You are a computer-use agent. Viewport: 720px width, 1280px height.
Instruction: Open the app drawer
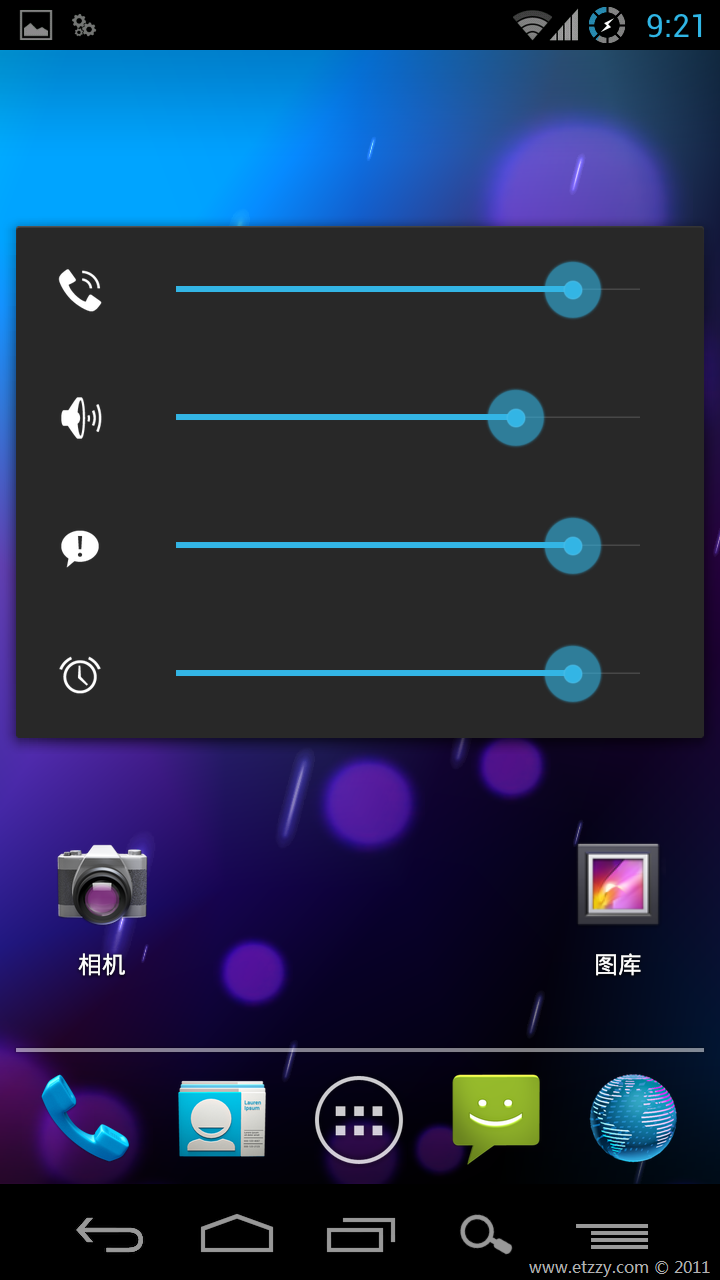point(359,1120)
